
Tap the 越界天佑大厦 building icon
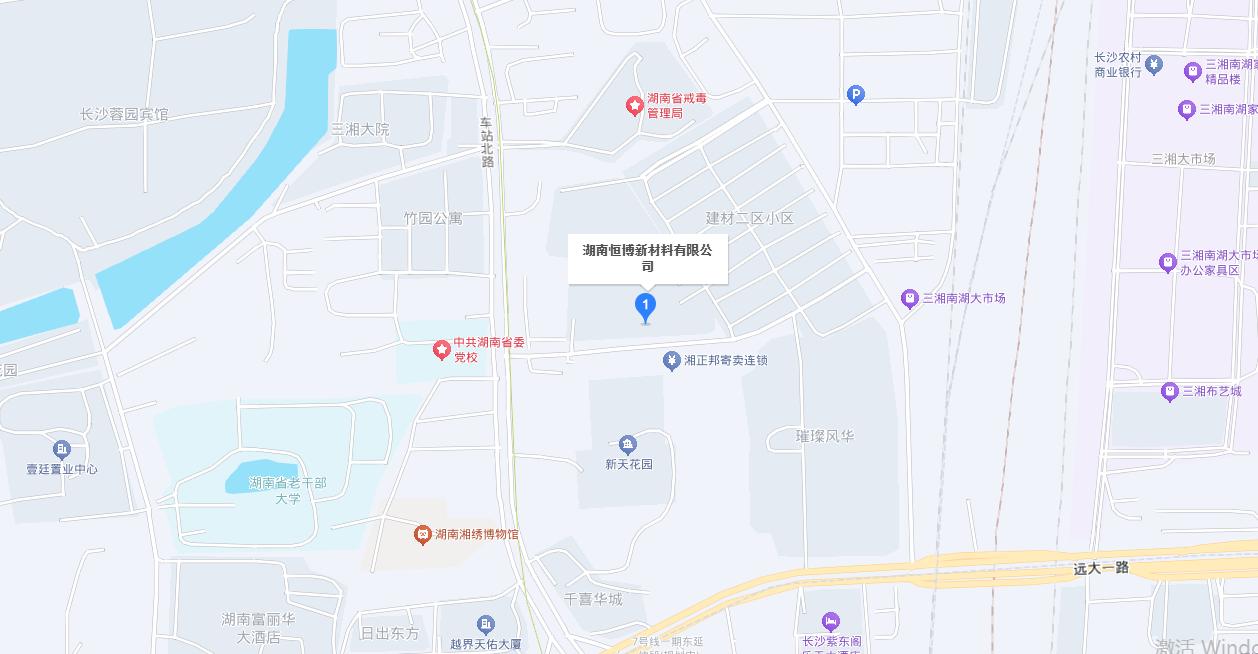485,625
